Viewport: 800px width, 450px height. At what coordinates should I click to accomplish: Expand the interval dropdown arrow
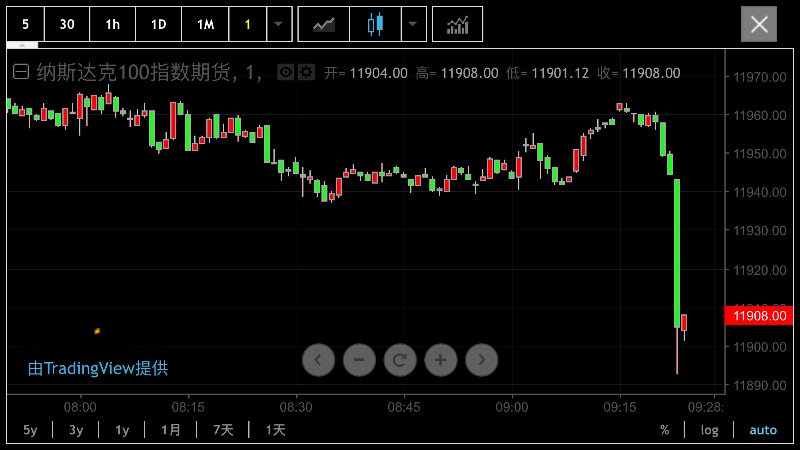pos(280,24)
